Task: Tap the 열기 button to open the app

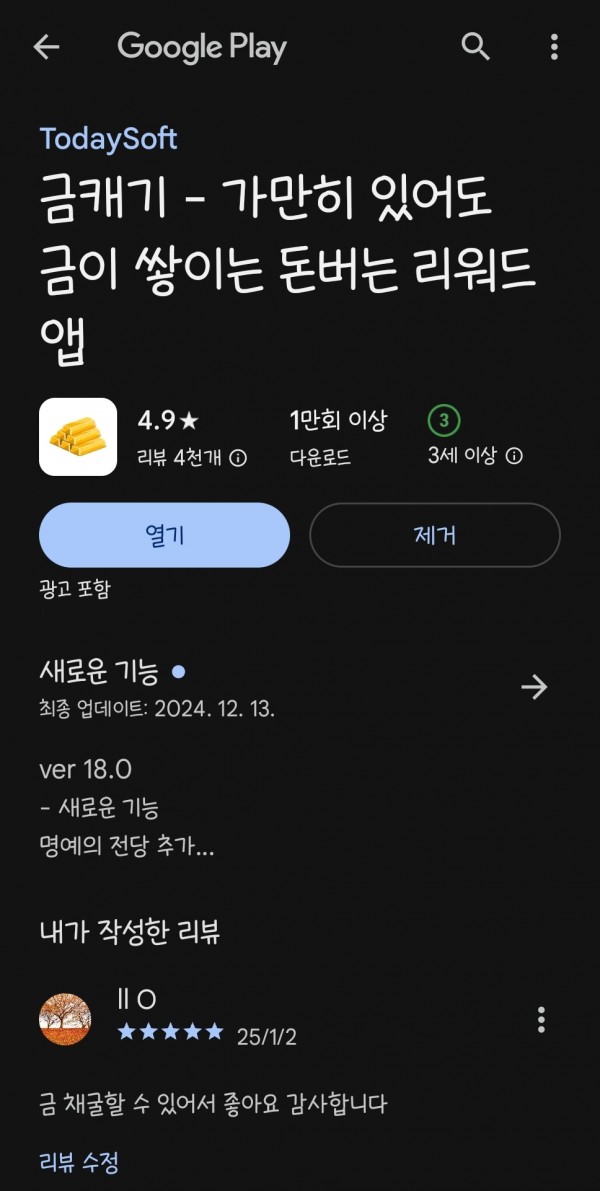Action: pos(164,535)
